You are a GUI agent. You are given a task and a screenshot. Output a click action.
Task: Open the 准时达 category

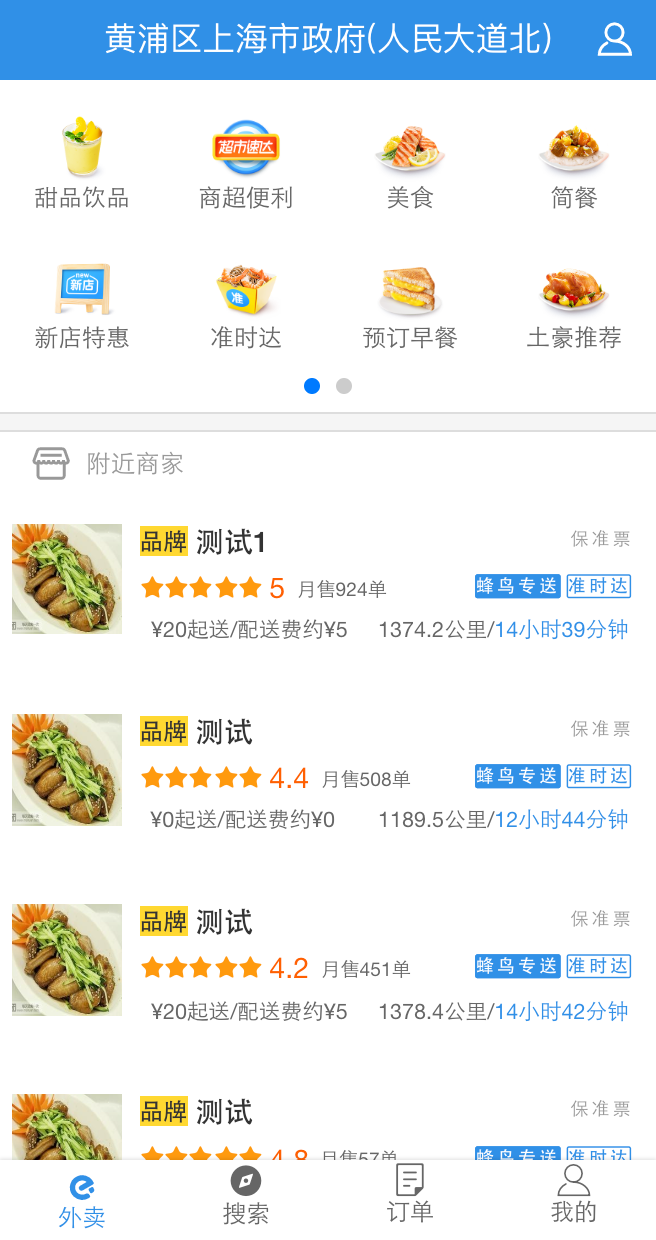[246, 305]
